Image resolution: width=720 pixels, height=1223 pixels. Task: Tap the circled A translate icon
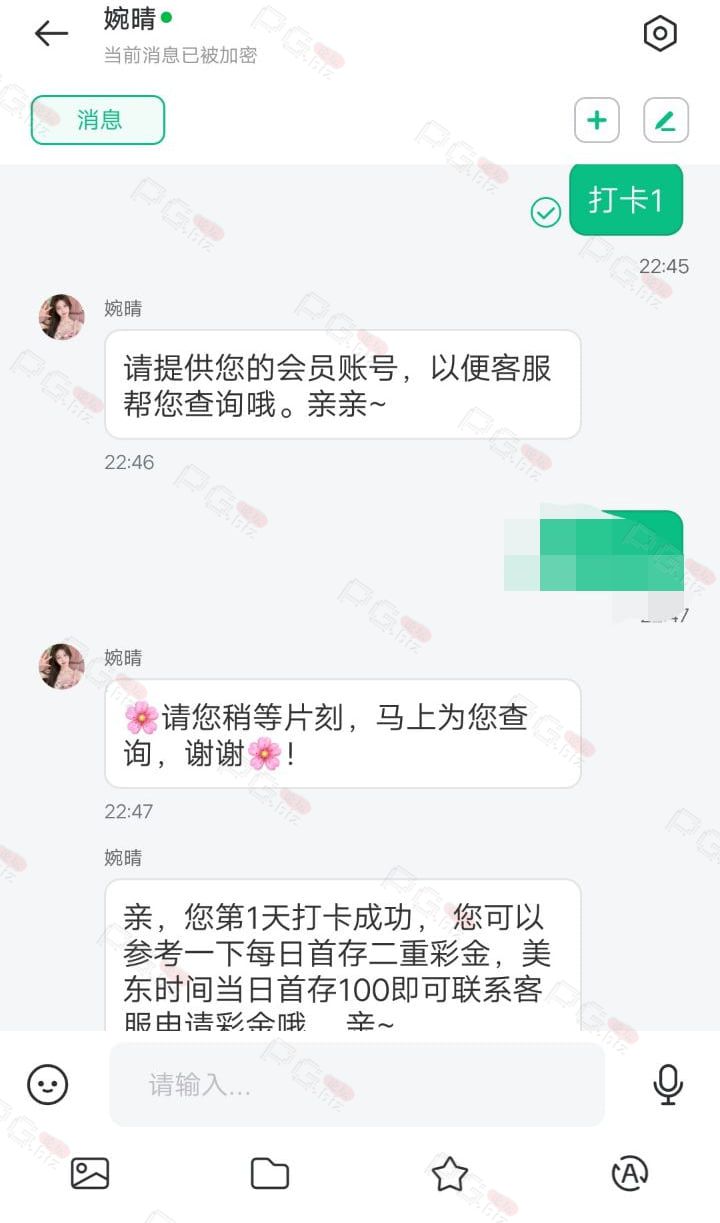630,1173
